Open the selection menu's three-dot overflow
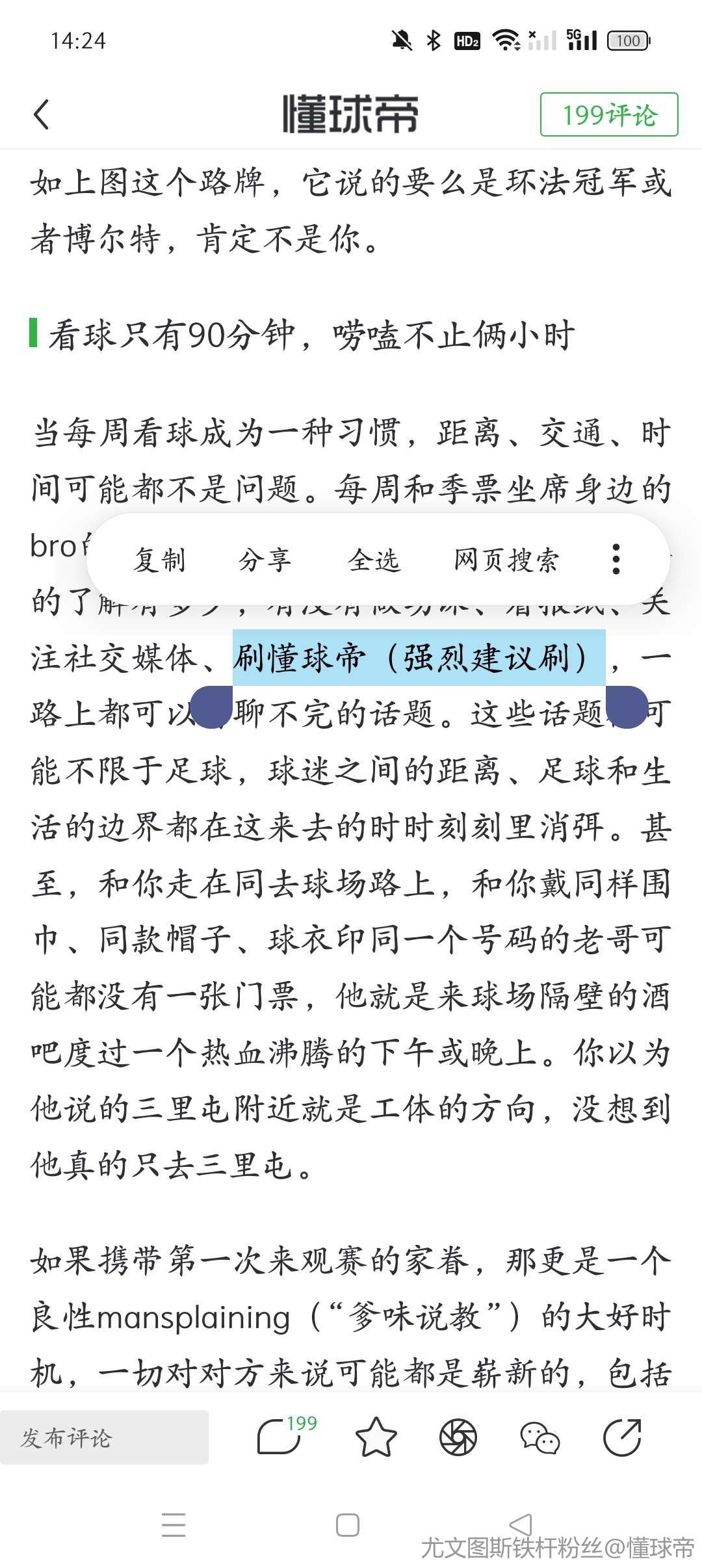 click(616, 559)
